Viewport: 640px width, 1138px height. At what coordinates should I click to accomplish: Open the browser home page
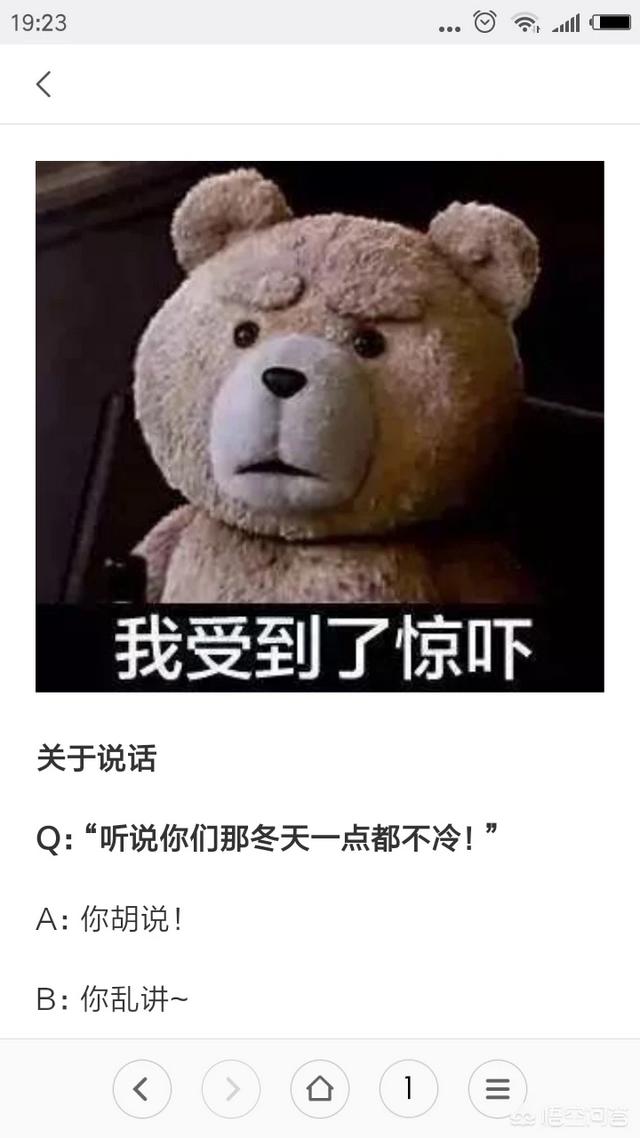pyautogui.click(x=320, y=1089)
